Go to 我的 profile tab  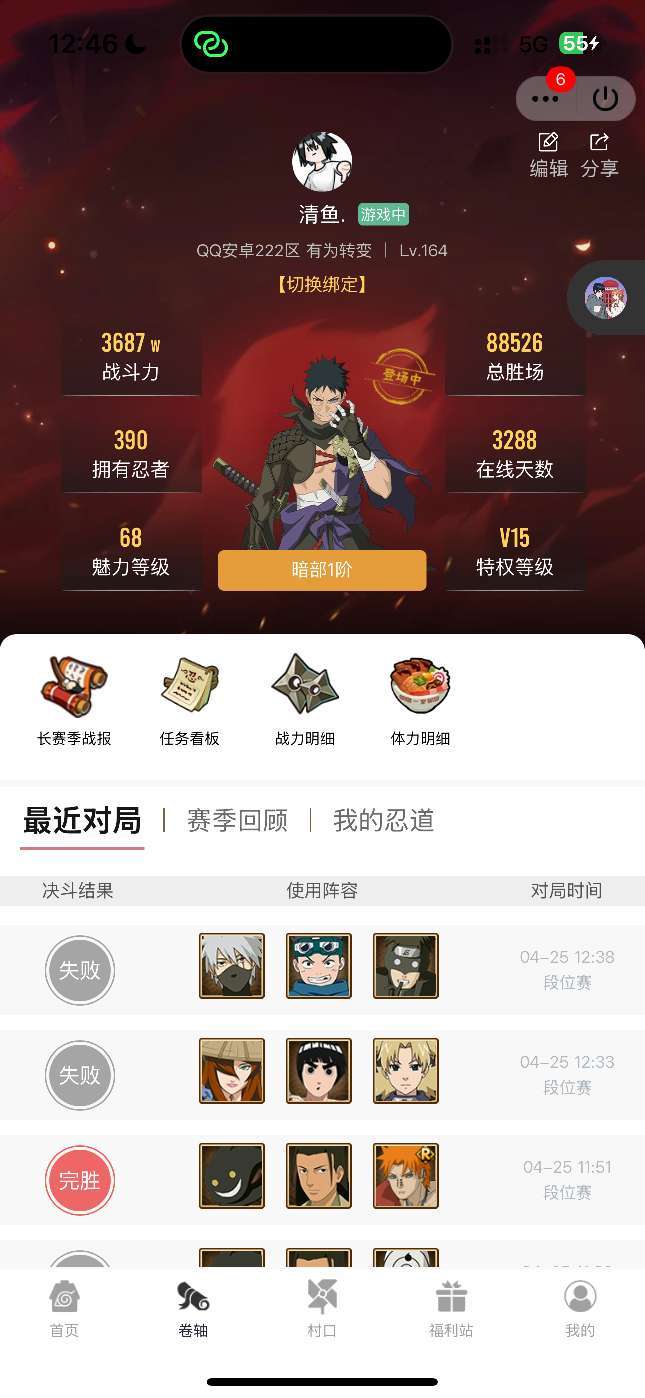580,1309
